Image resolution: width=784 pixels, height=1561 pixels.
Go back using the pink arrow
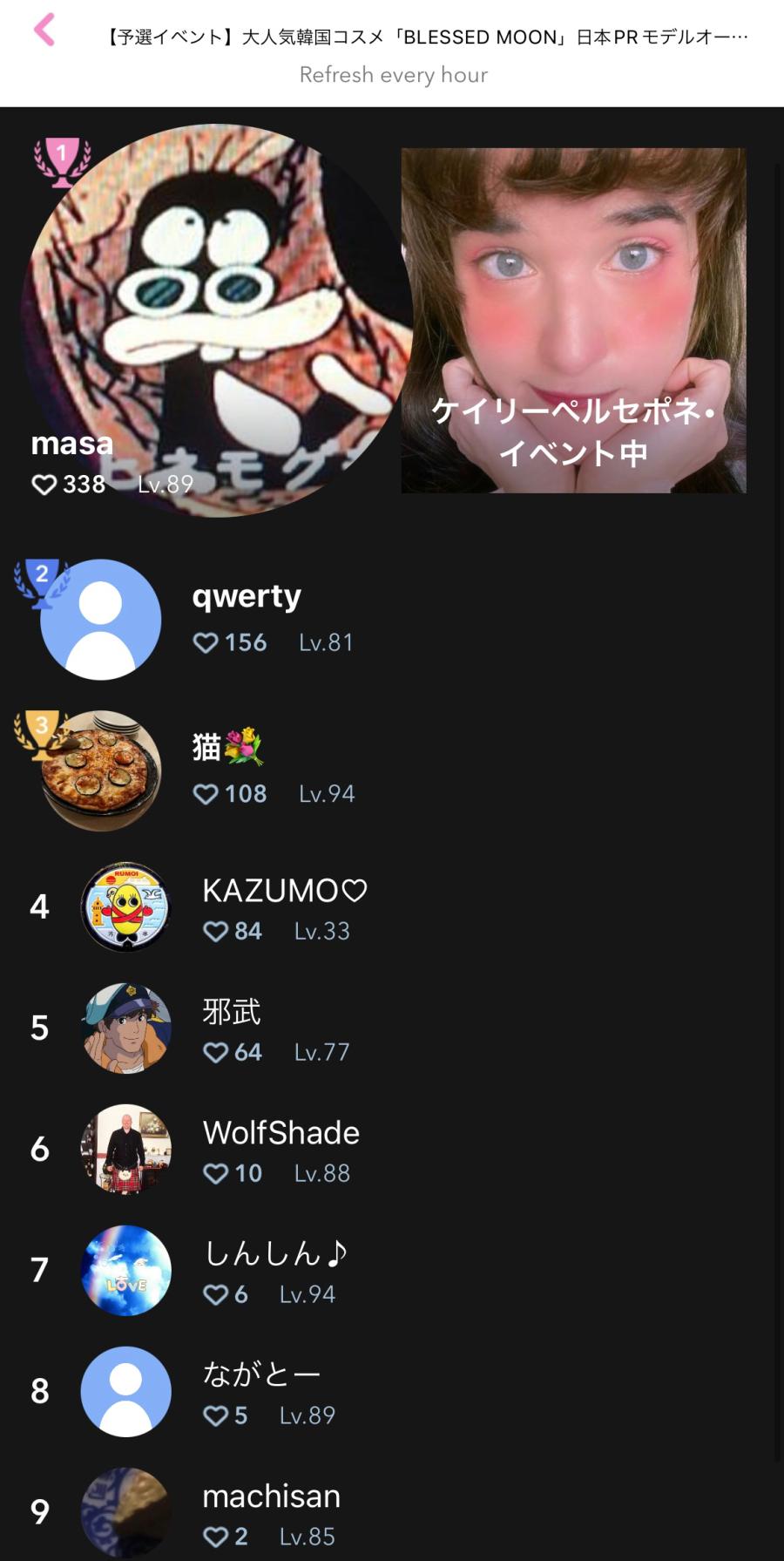(44, 30)
